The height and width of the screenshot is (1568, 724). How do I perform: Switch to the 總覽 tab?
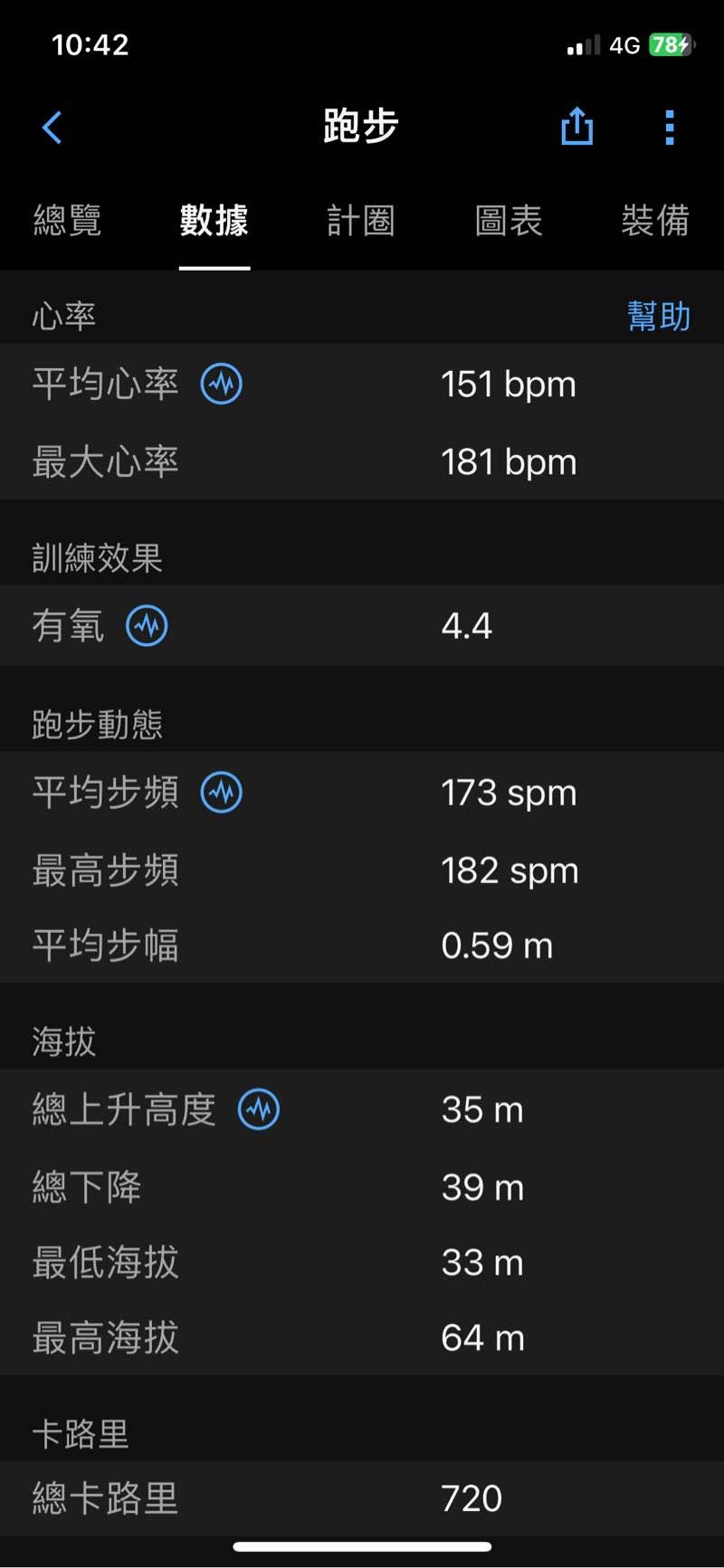pos(67,221)
